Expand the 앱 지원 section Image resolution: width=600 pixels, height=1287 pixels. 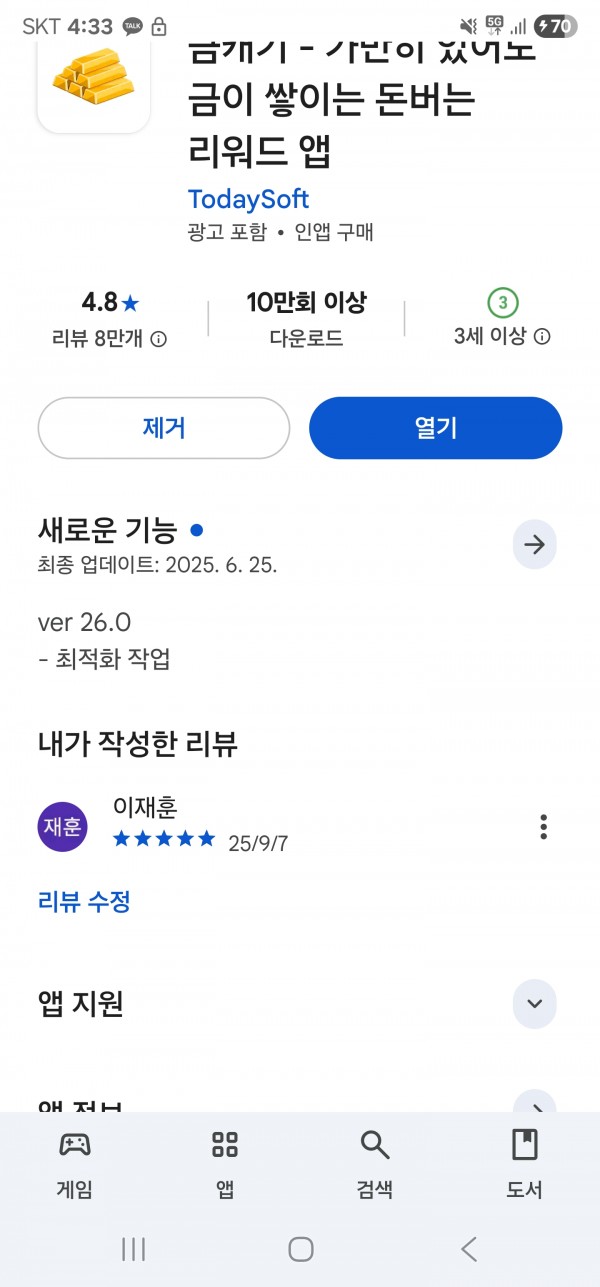point(534,1004)
